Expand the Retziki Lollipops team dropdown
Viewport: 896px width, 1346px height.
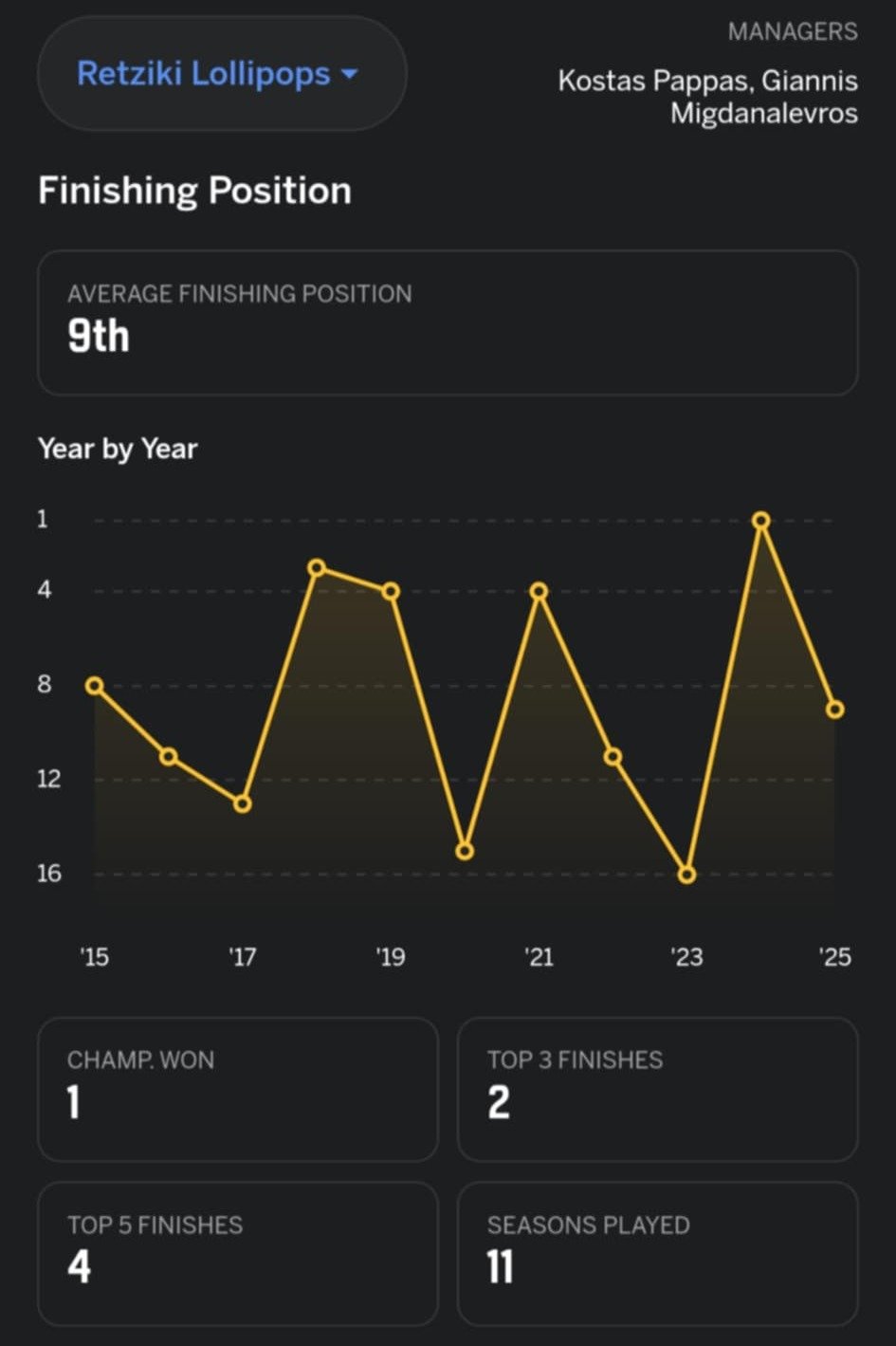[220, 74]
